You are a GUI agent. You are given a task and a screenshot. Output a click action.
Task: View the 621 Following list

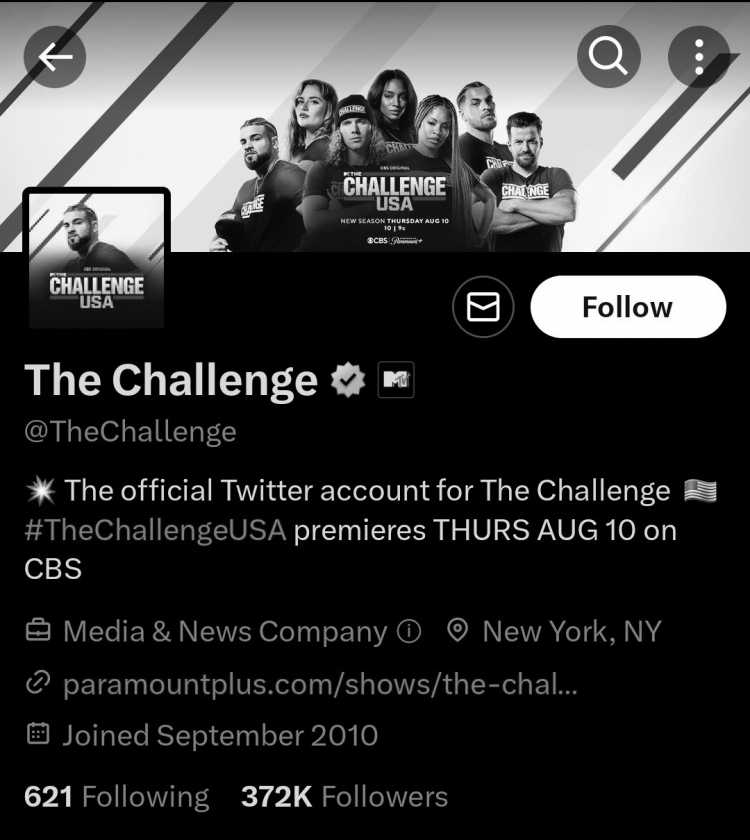(x=117, y=797)
